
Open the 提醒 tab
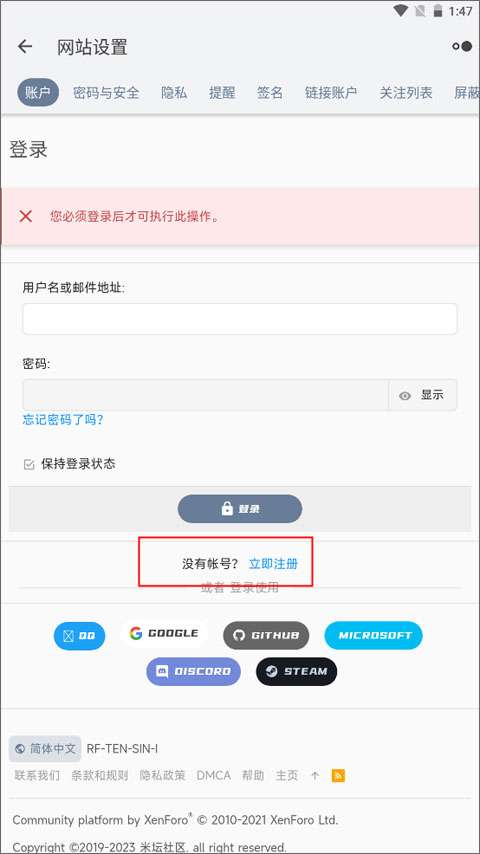222,93
